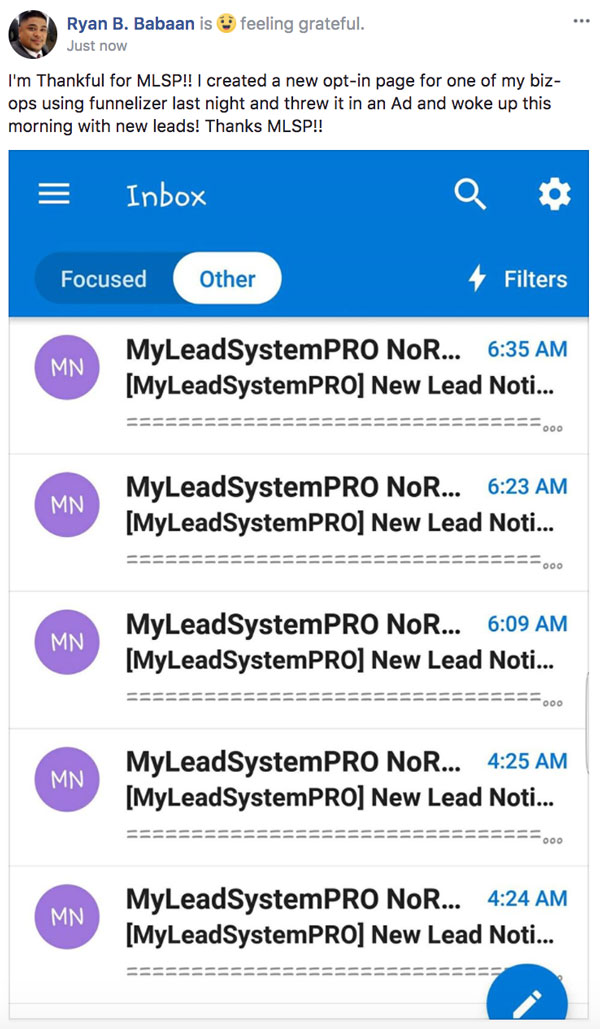
Task: Open Ryan B. Babaan's profile name link
Action: pyautogui.click(x=131, y=24)
